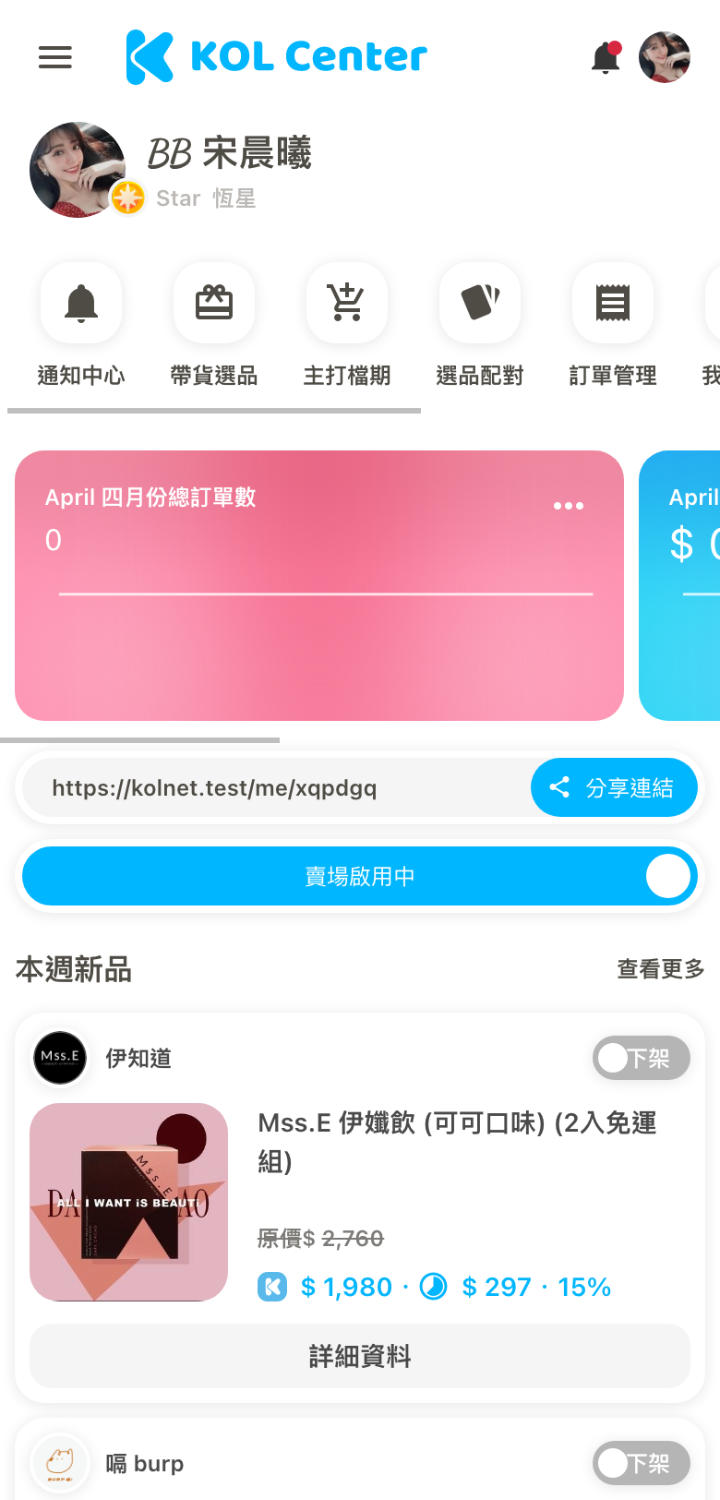Image resolution: width=720 pixels, height=1500 pixels.
Task: Open 帶貨選品 shortcut
Action: tap(214, 303)
